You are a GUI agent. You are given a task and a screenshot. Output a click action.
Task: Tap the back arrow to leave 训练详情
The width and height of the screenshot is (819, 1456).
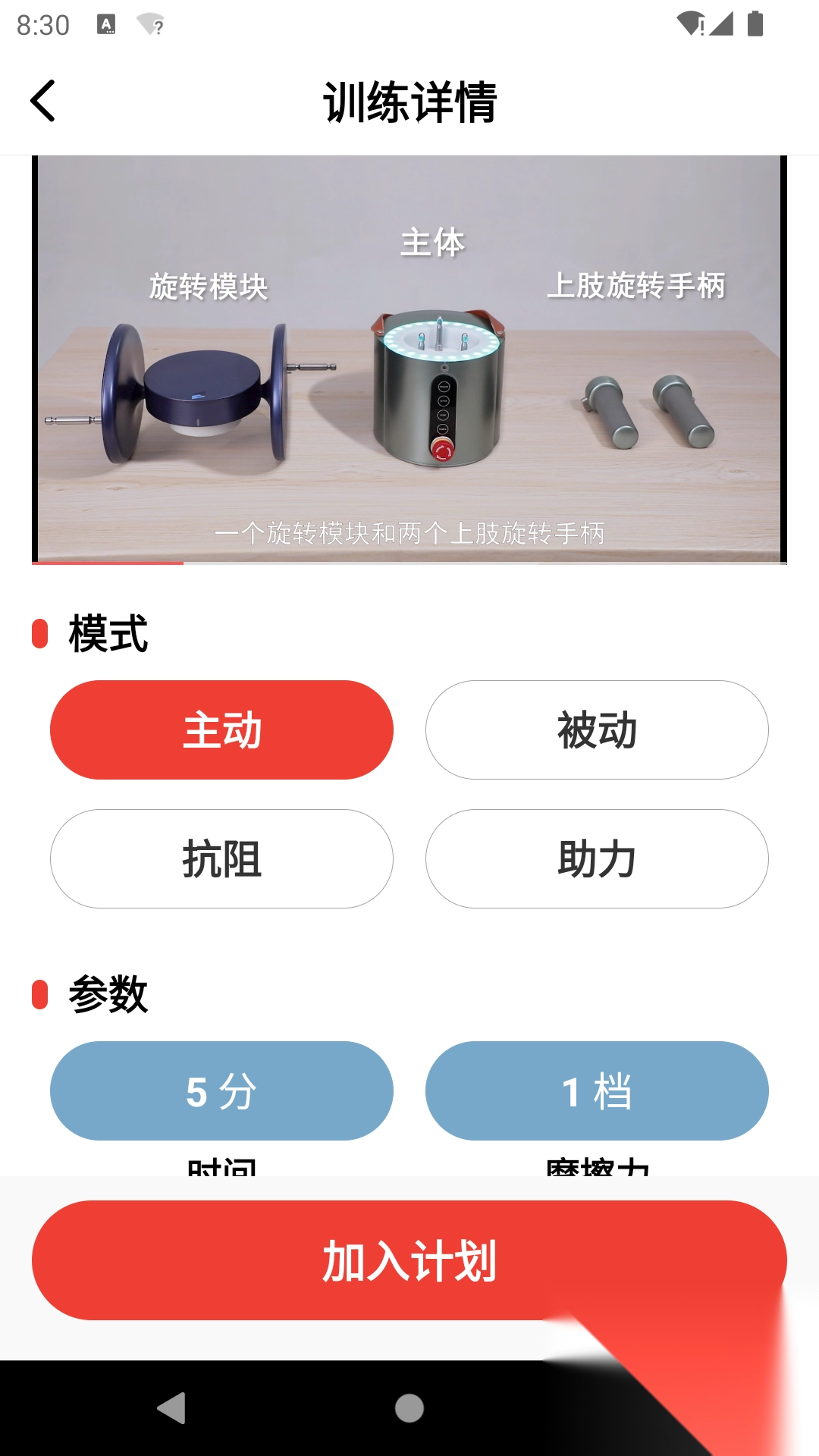43,101
